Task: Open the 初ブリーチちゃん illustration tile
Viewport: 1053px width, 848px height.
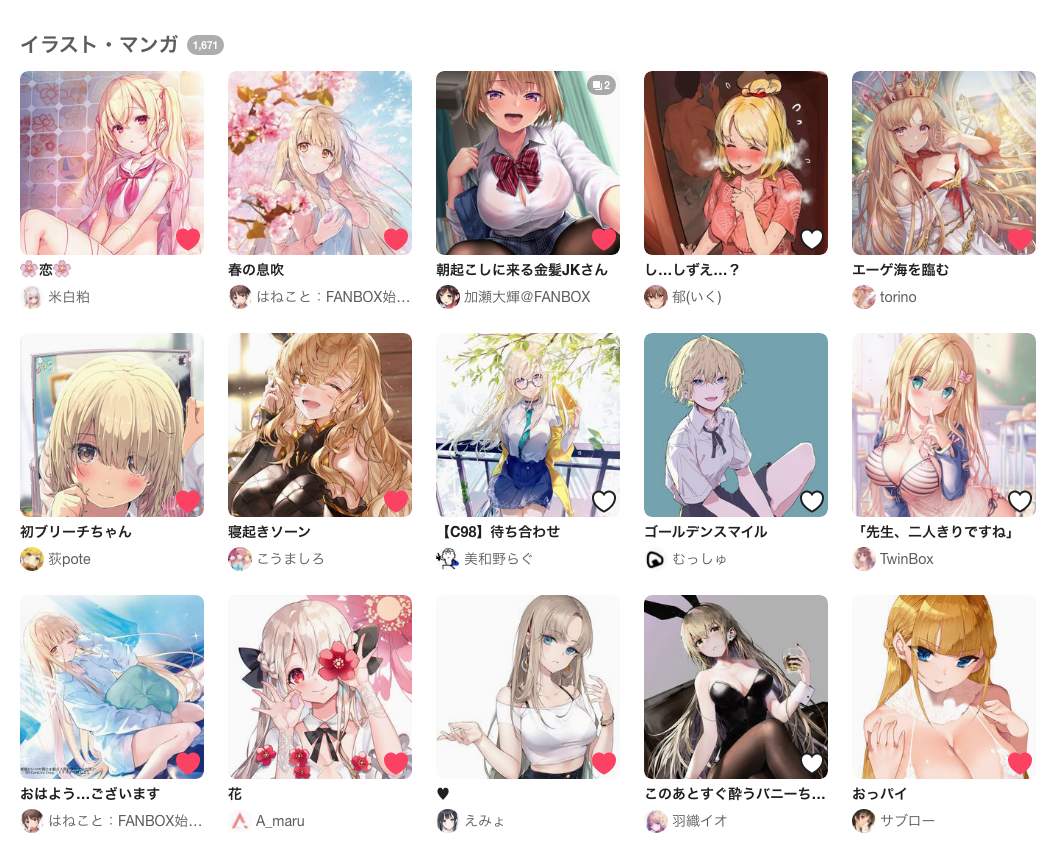Action: pos(111,424)
